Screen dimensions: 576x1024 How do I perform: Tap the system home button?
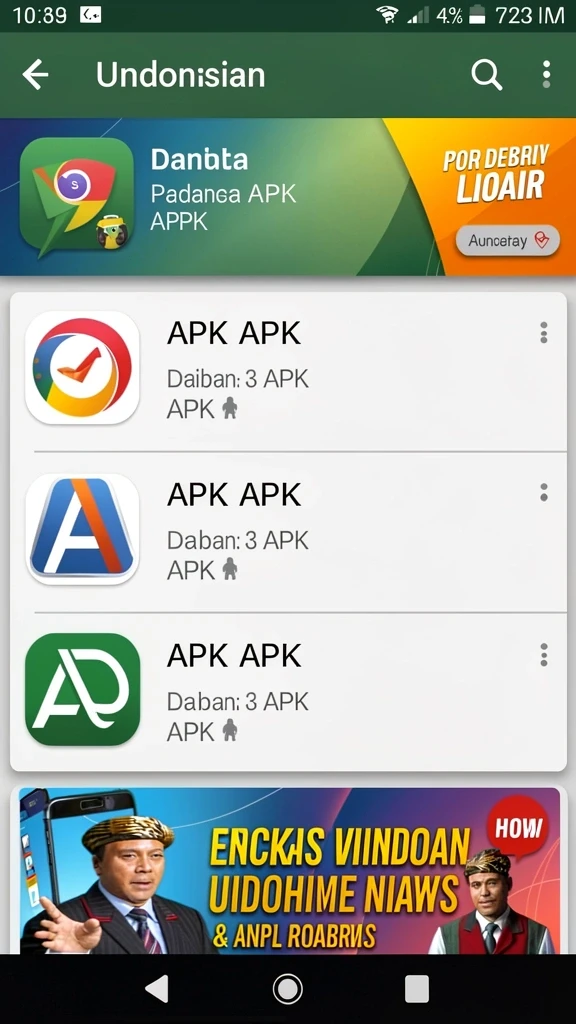click(x=287, y=989)
